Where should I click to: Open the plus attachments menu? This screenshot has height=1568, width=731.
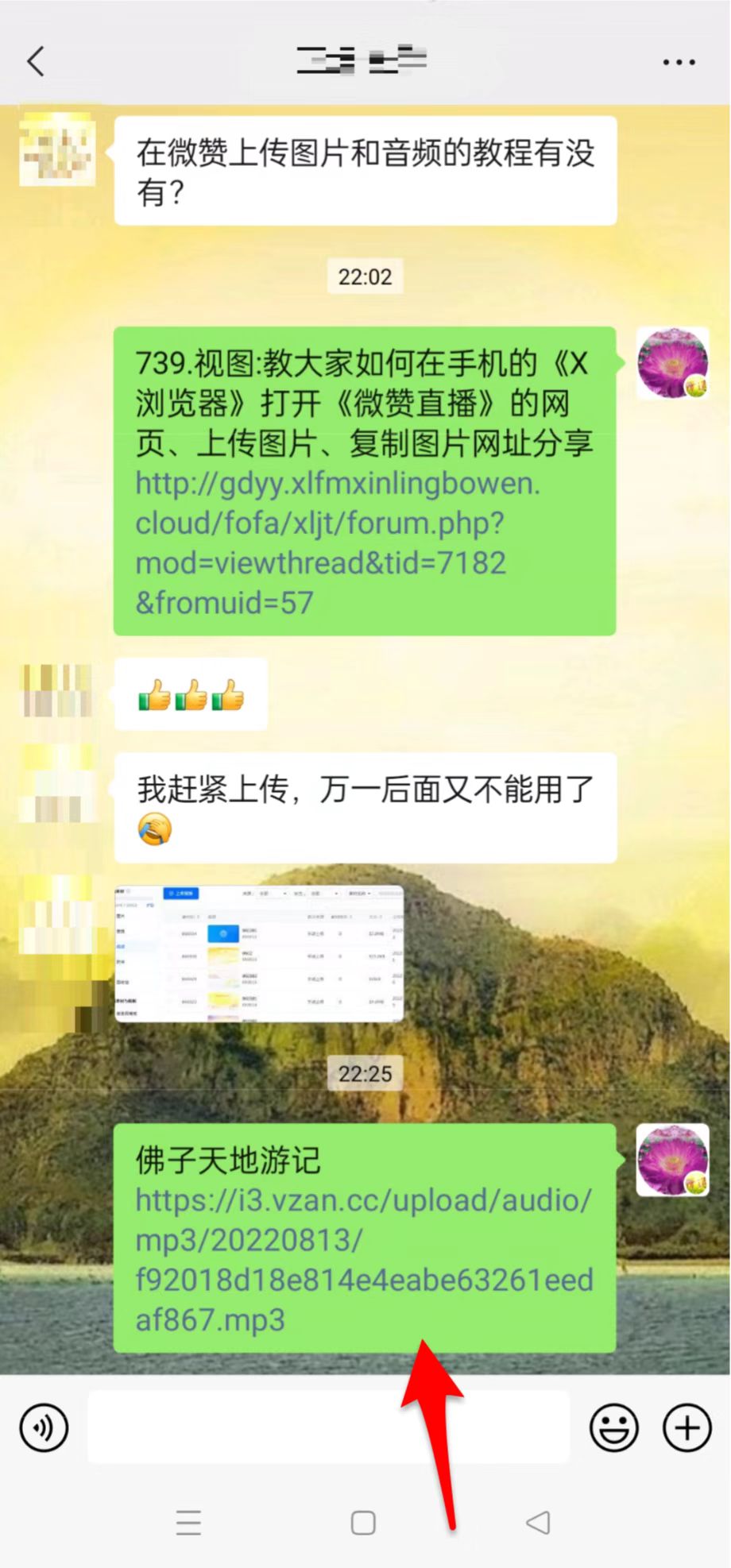pyautogui.click(x=687, y=1427)
